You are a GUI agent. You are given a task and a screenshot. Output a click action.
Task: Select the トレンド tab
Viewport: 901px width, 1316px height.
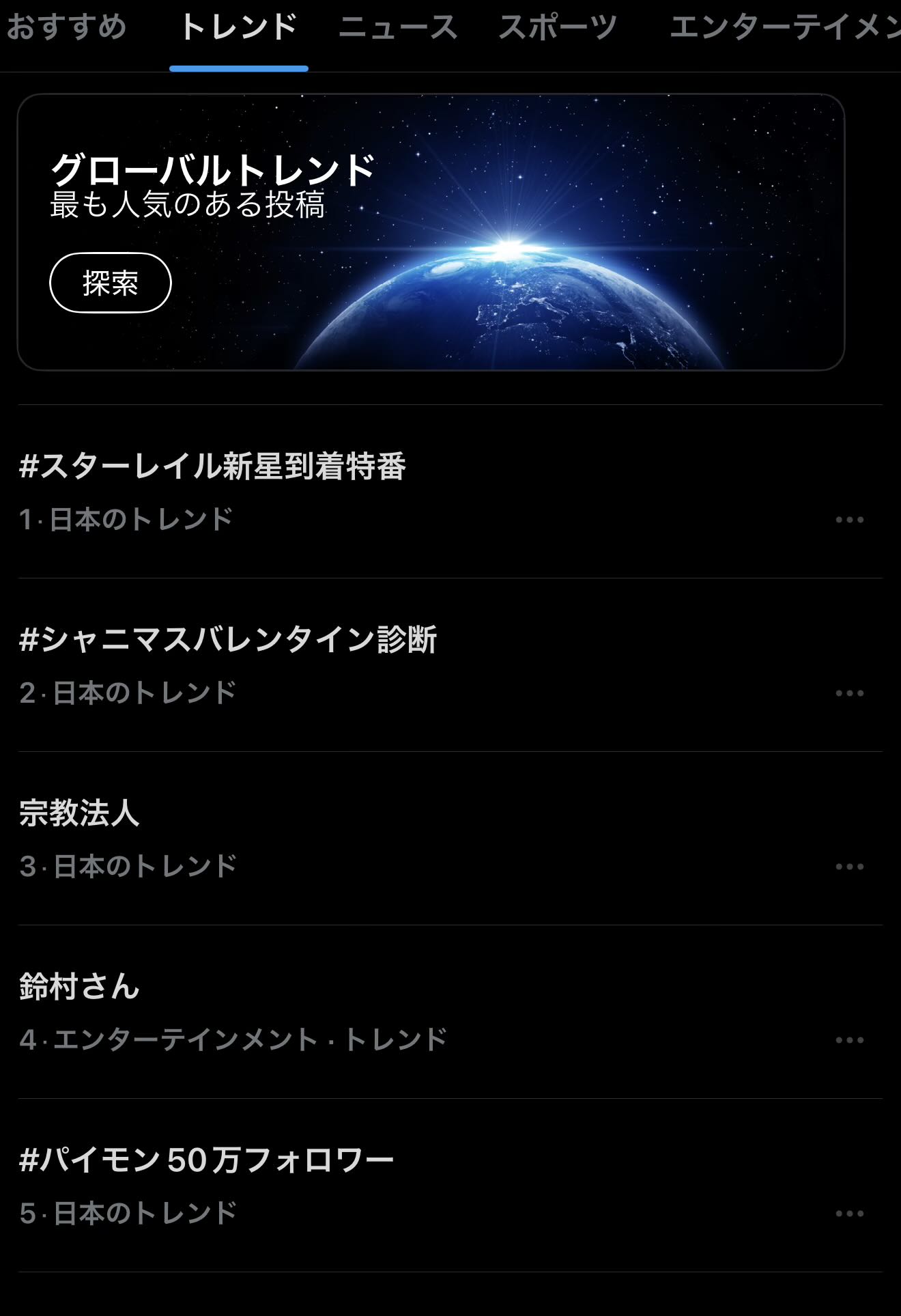238,28
